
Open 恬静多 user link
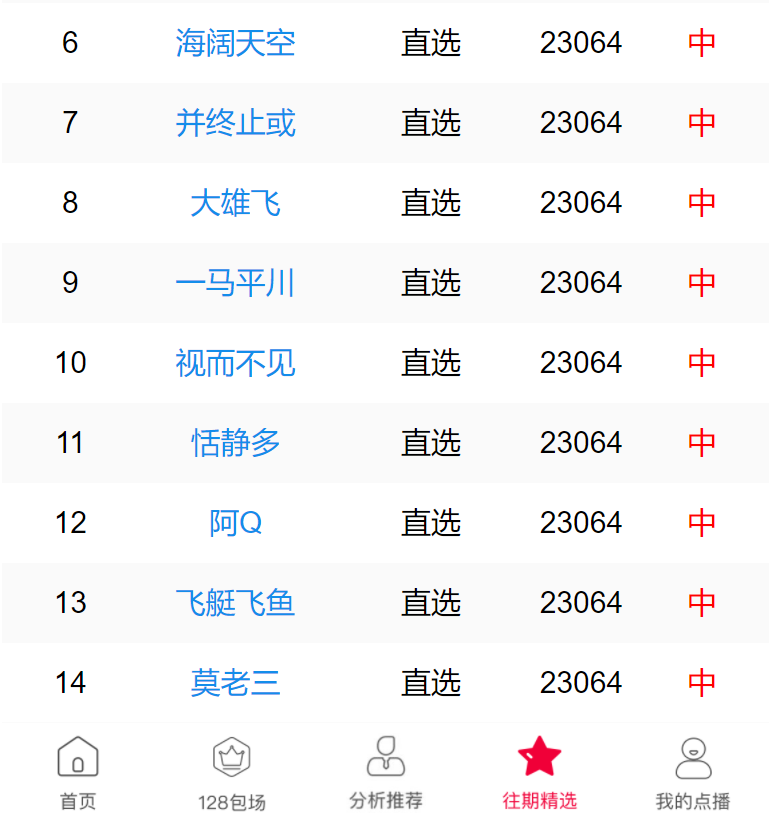(235, 443)
